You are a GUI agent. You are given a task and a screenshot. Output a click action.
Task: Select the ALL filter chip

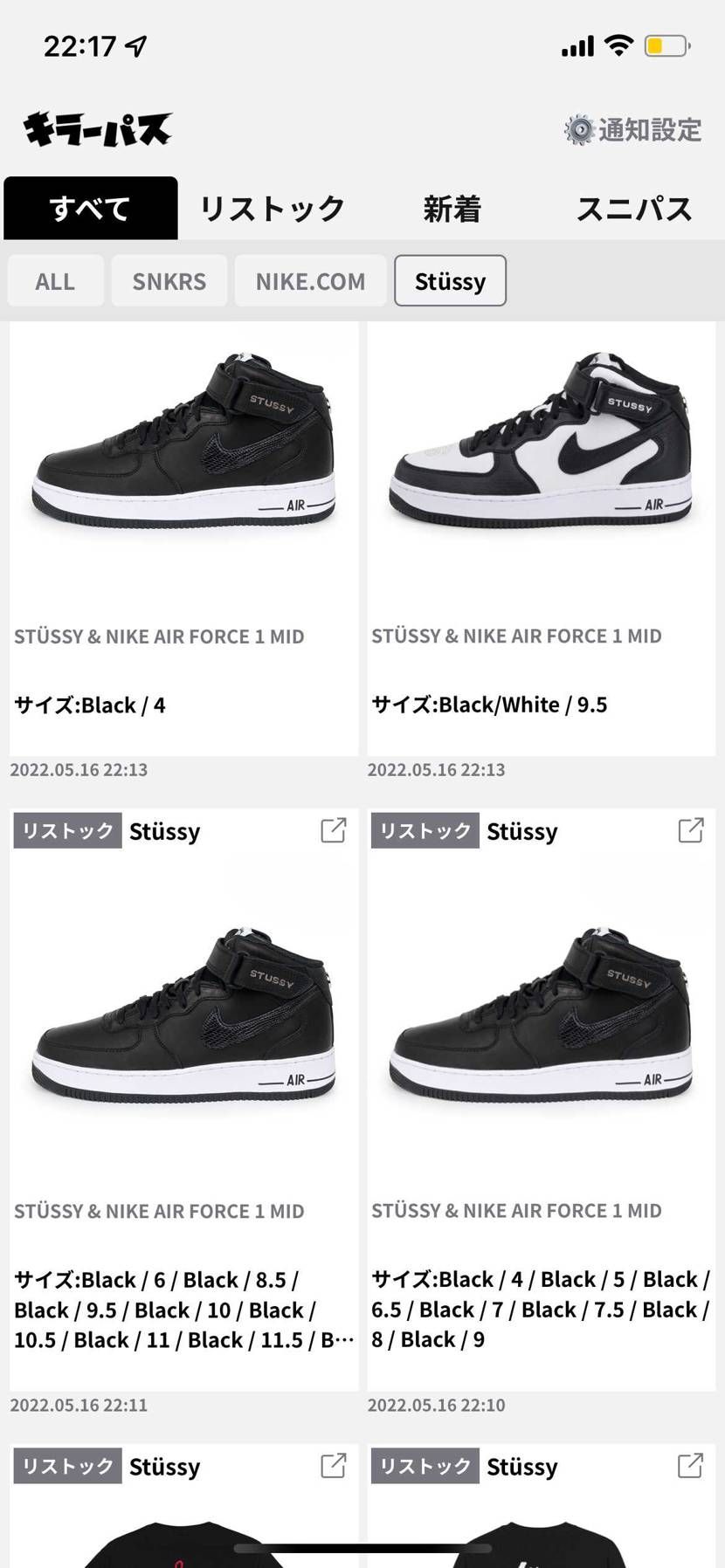pyautogui.click(x=55, y=281)
